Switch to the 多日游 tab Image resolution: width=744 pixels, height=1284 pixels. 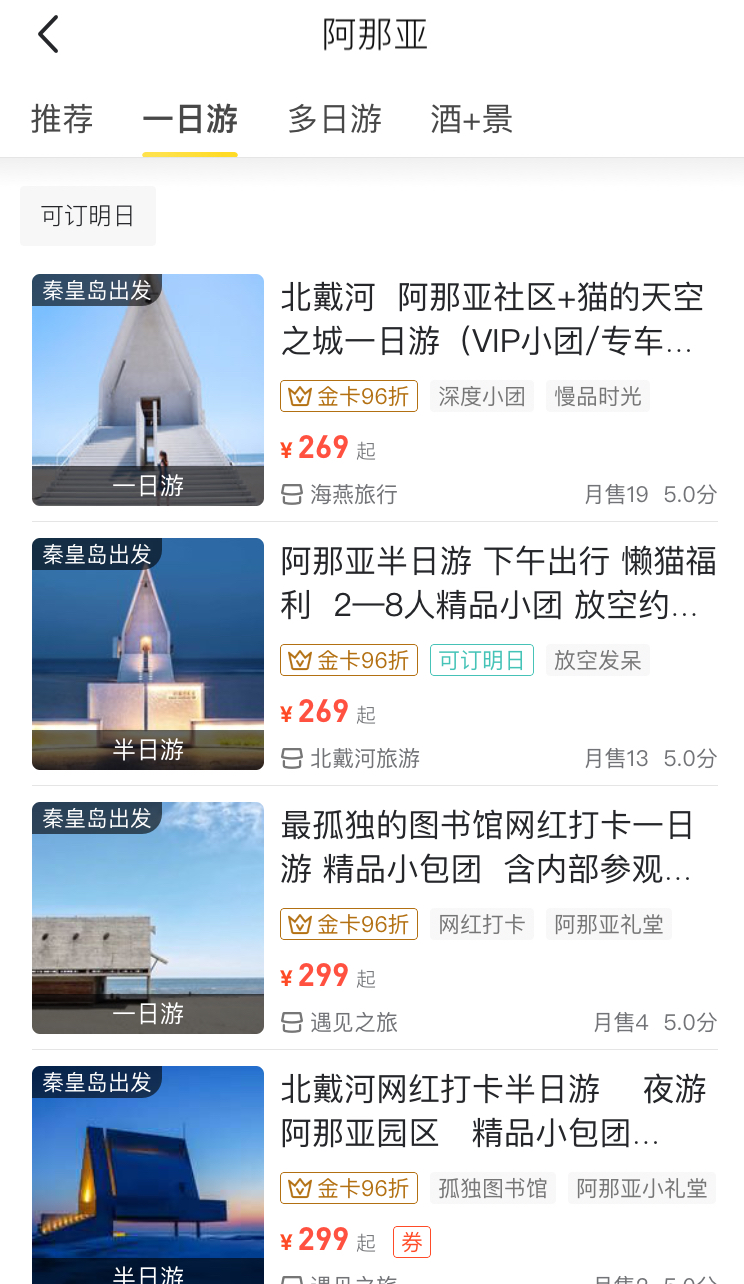point(335,120)
